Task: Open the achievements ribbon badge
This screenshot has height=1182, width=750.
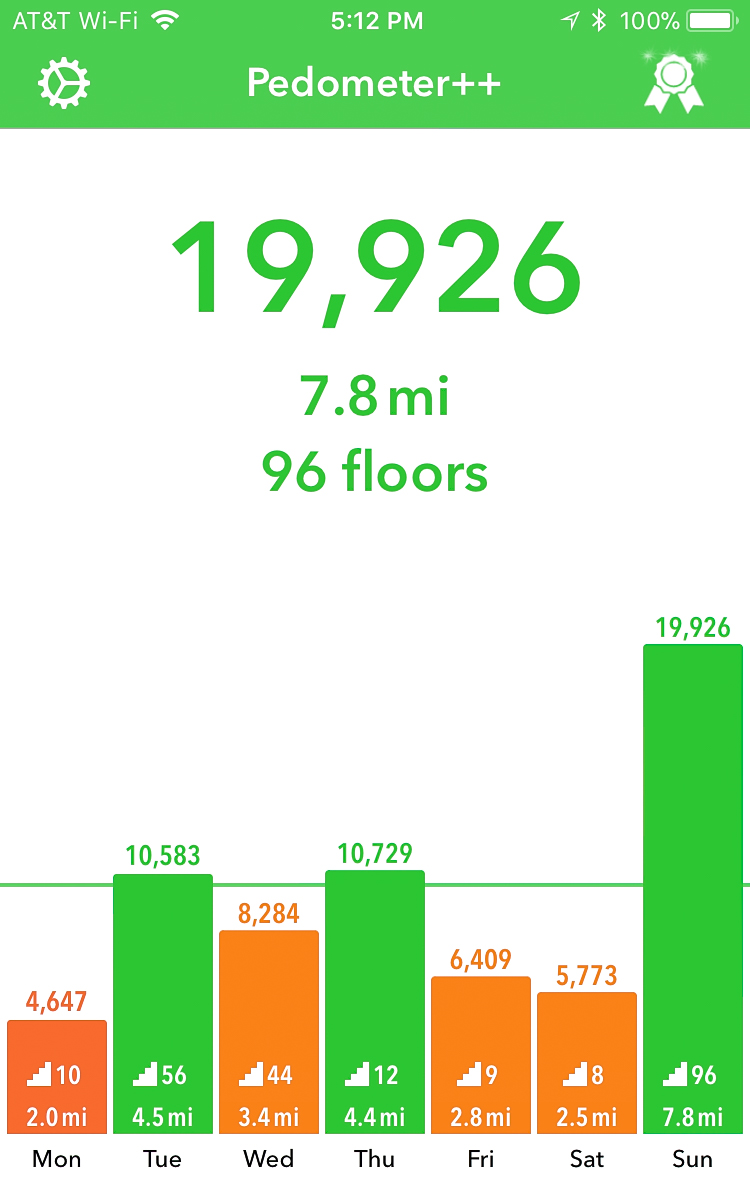Action: coord(673,82)
